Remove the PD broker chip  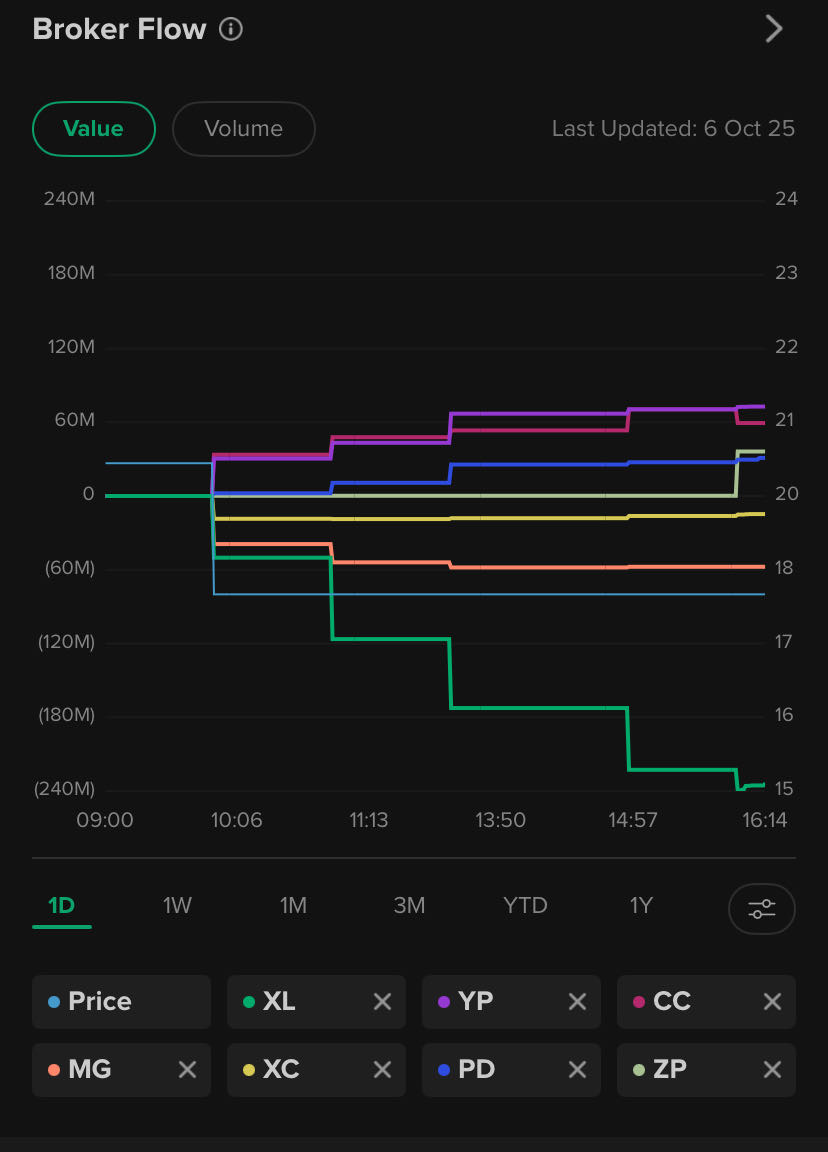[x=577, y=1070]
